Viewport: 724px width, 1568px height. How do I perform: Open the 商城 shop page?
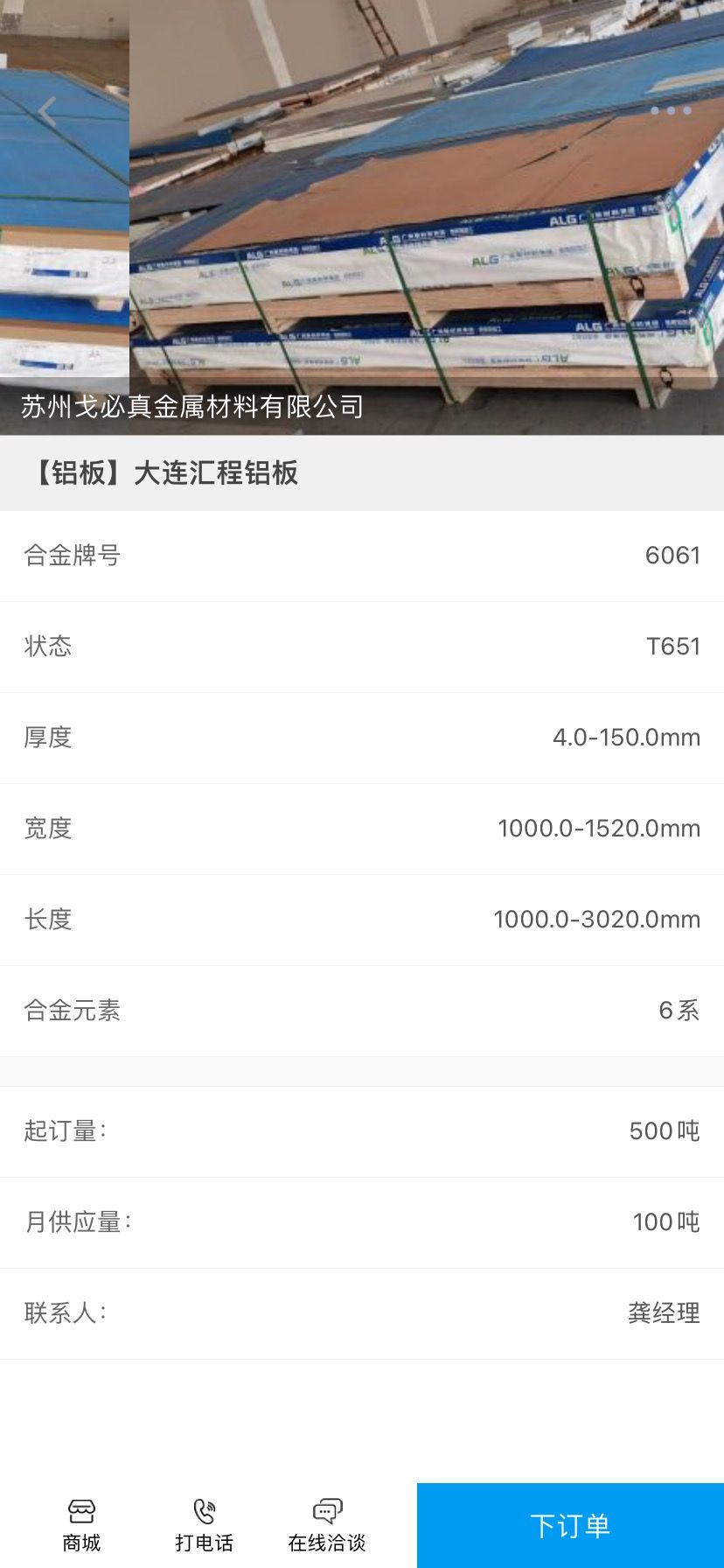(81, 1525)
